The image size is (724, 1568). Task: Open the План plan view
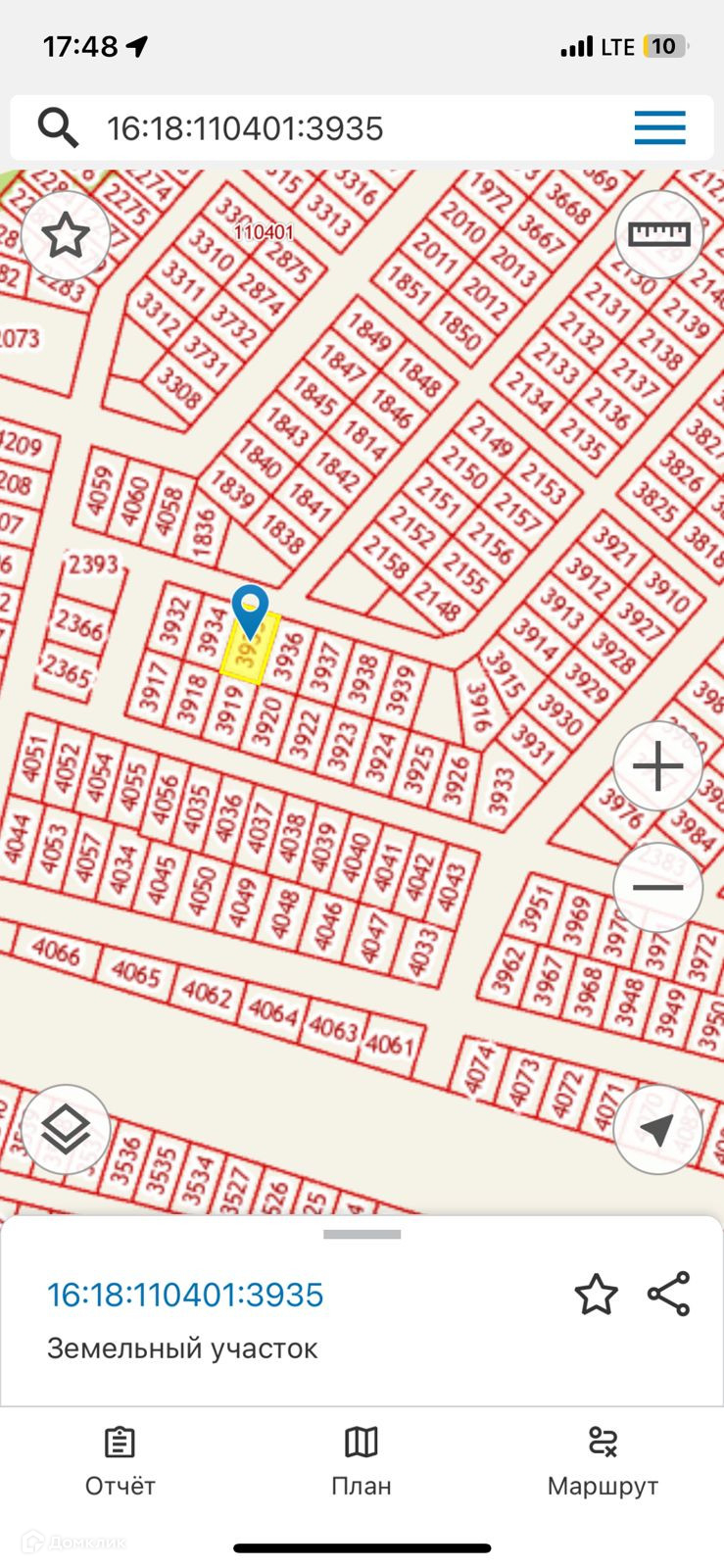[x=362, y=1461]
